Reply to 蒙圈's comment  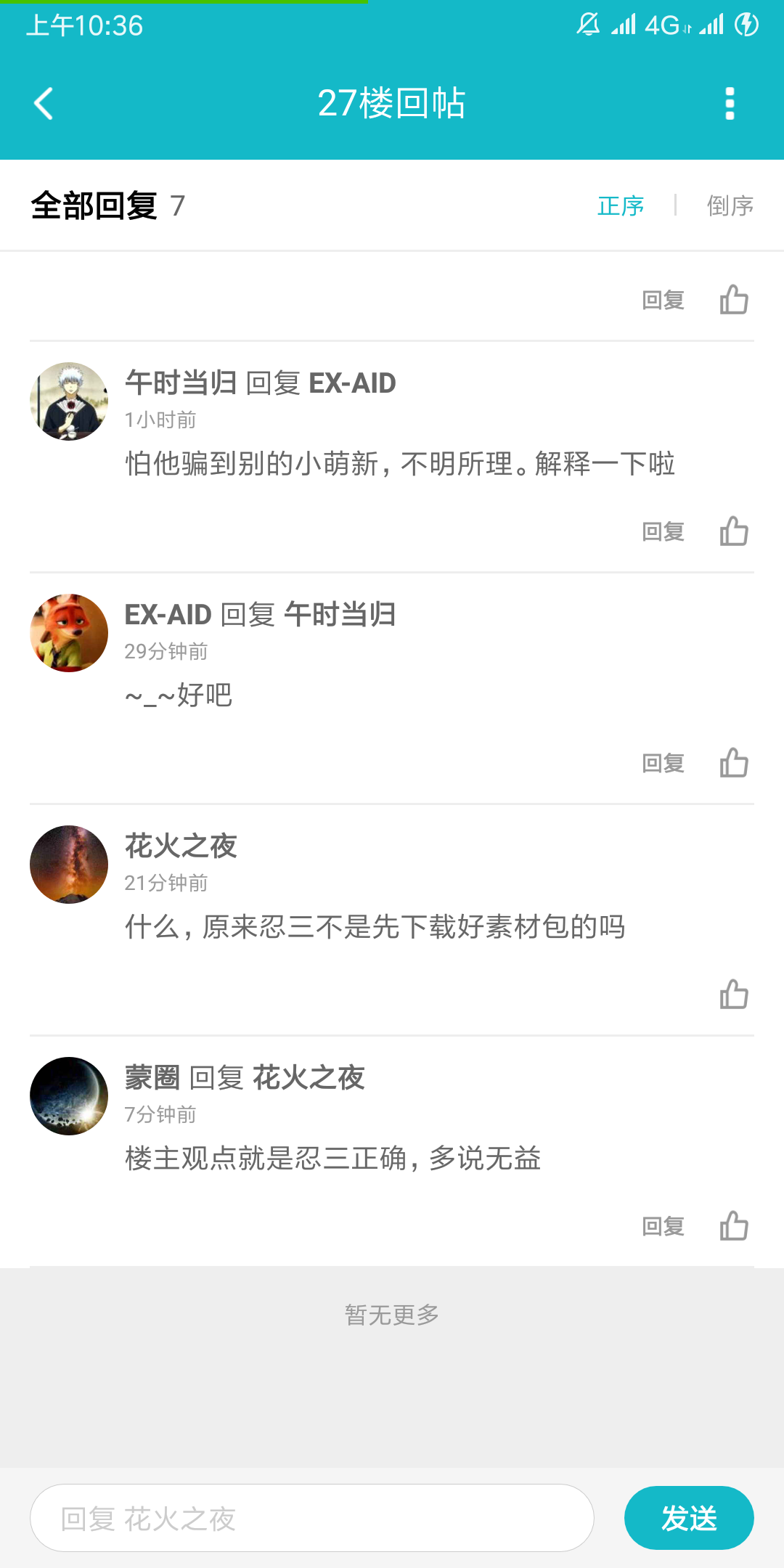pos(663,1227)
